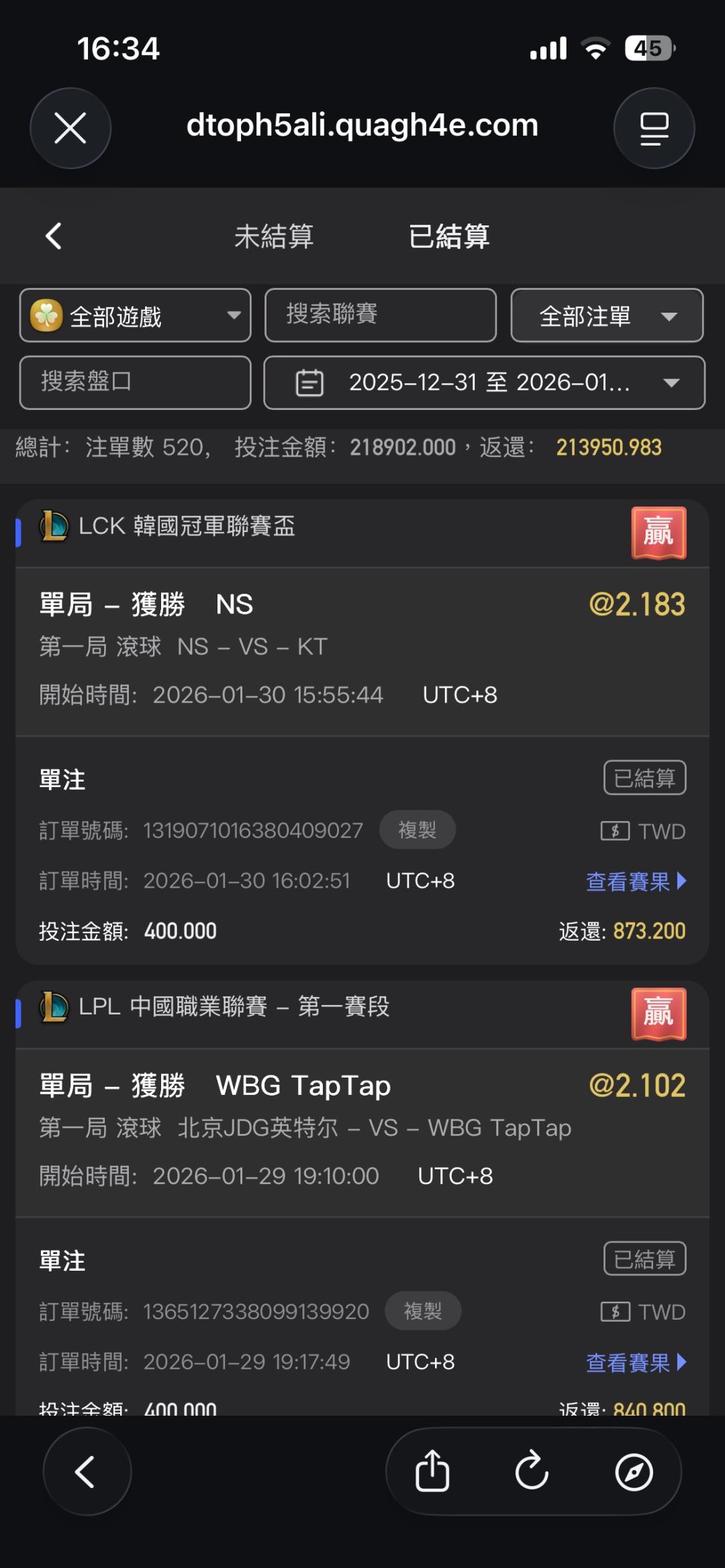
Task: Open the browser page menu icon
Action: click(x=654, y=128)
